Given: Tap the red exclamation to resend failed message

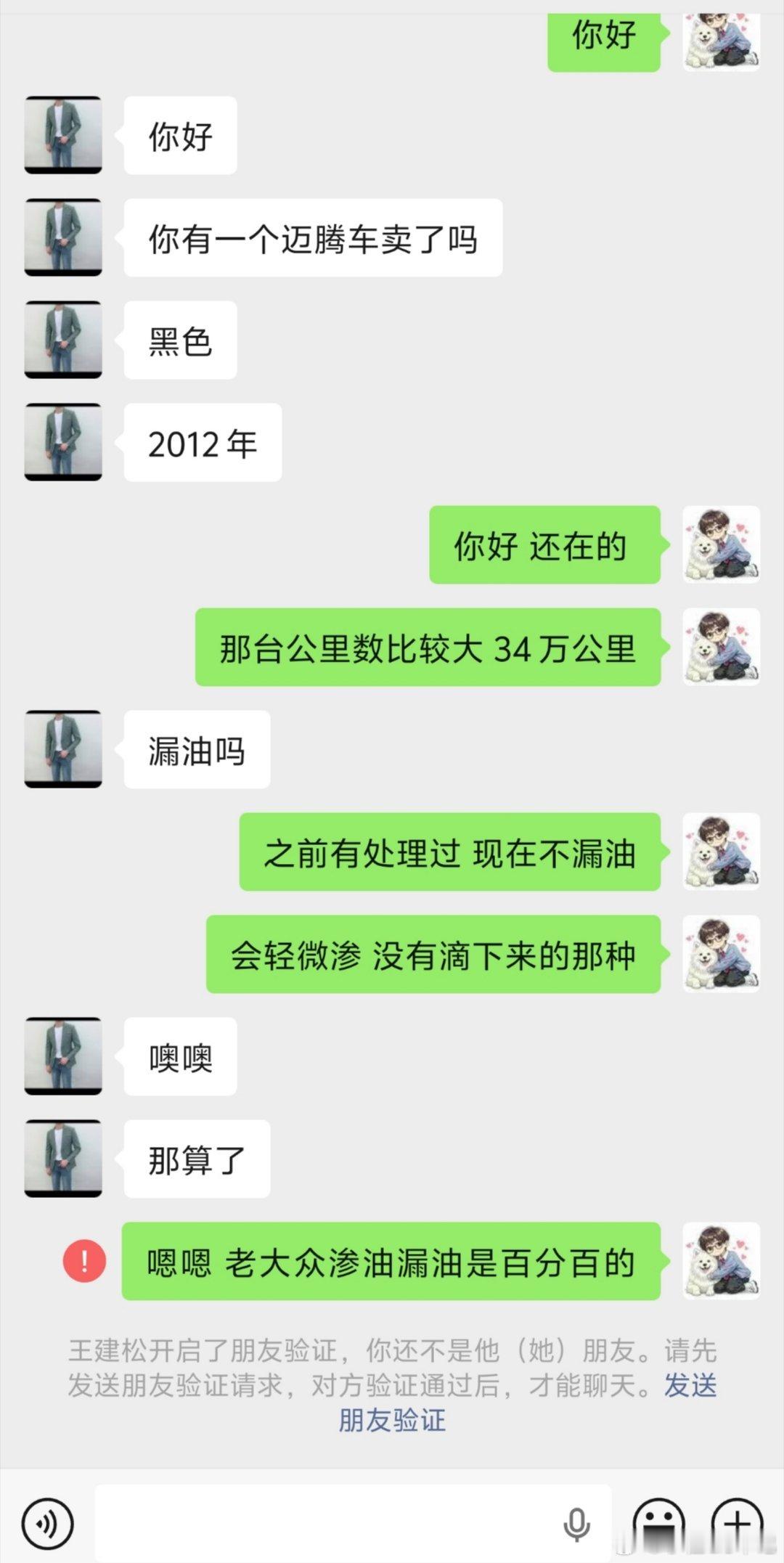Looking at the screenshot, I should pos(85,1260).
